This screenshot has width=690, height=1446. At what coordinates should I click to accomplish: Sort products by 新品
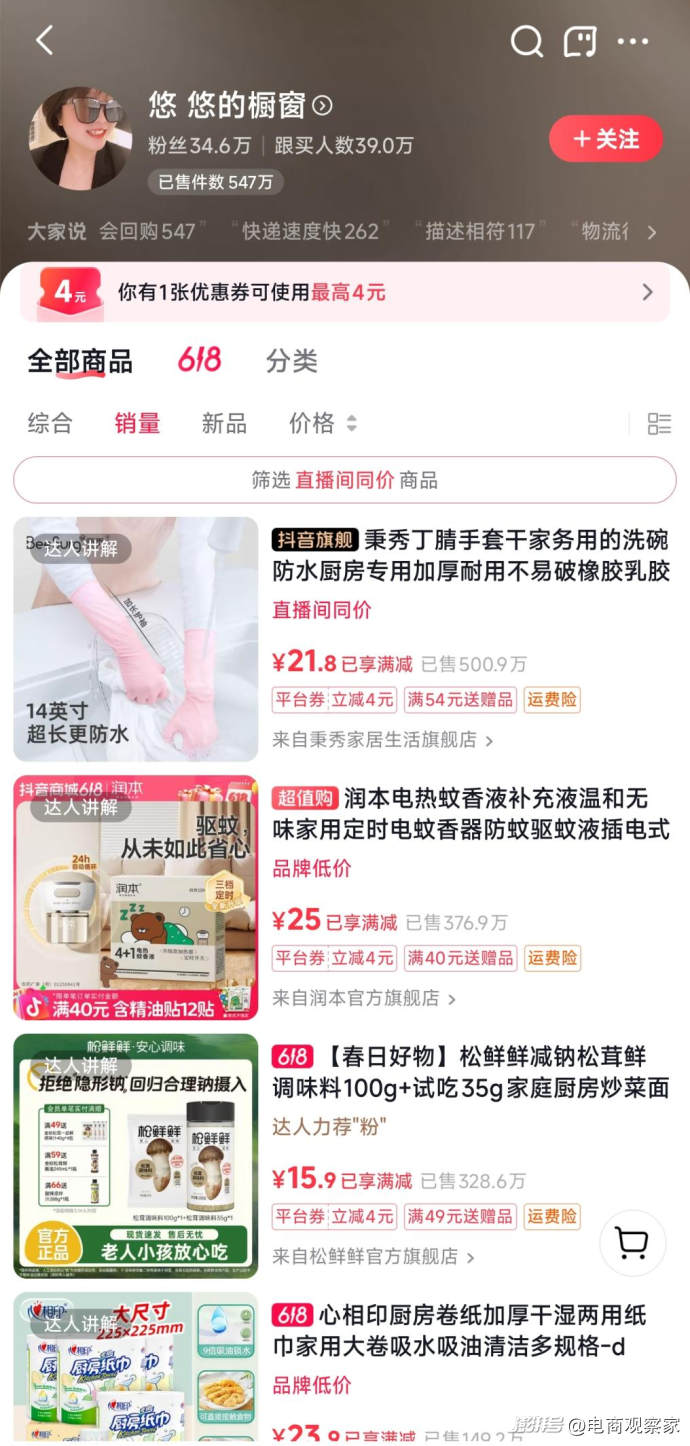[x=224, y=423]
